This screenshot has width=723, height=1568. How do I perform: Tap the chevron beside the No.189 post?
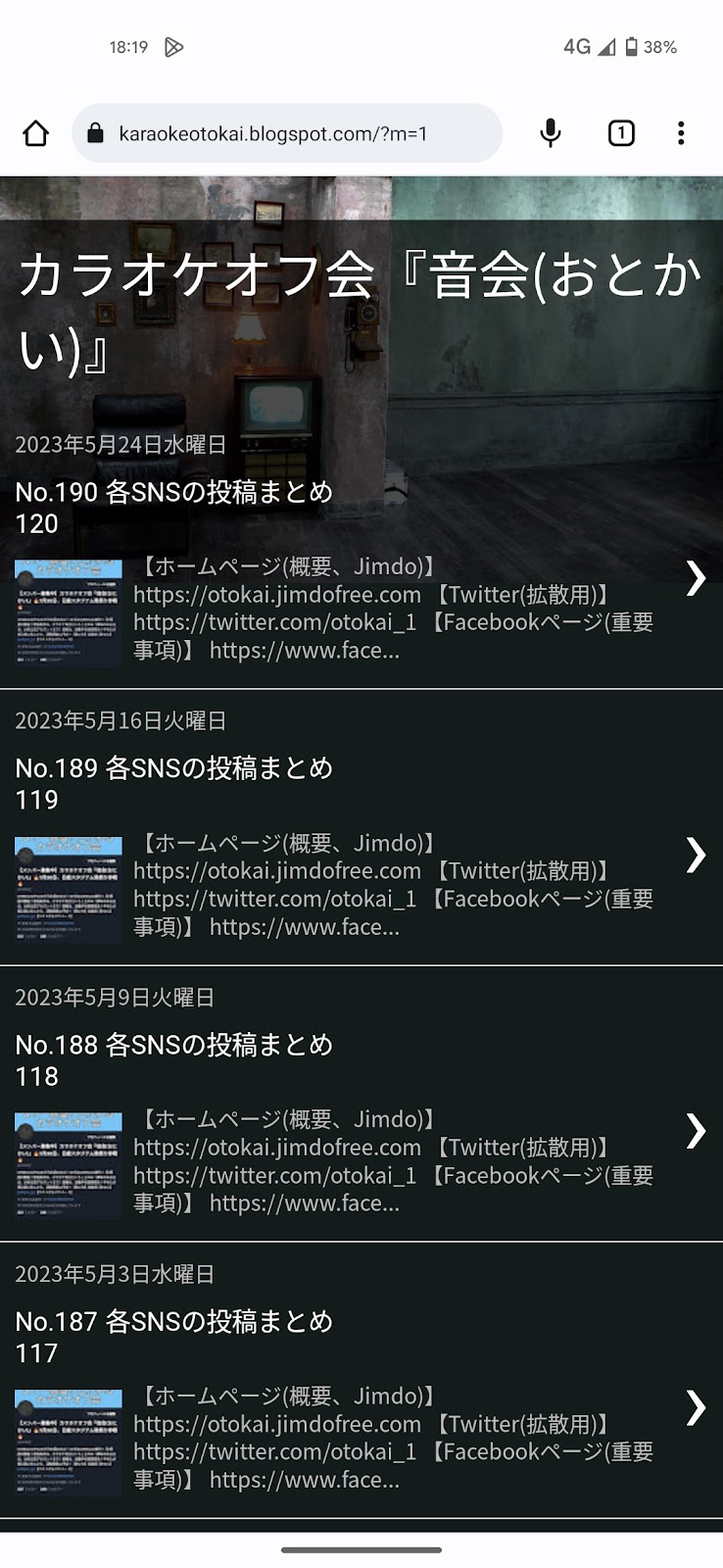coord(696,855)
